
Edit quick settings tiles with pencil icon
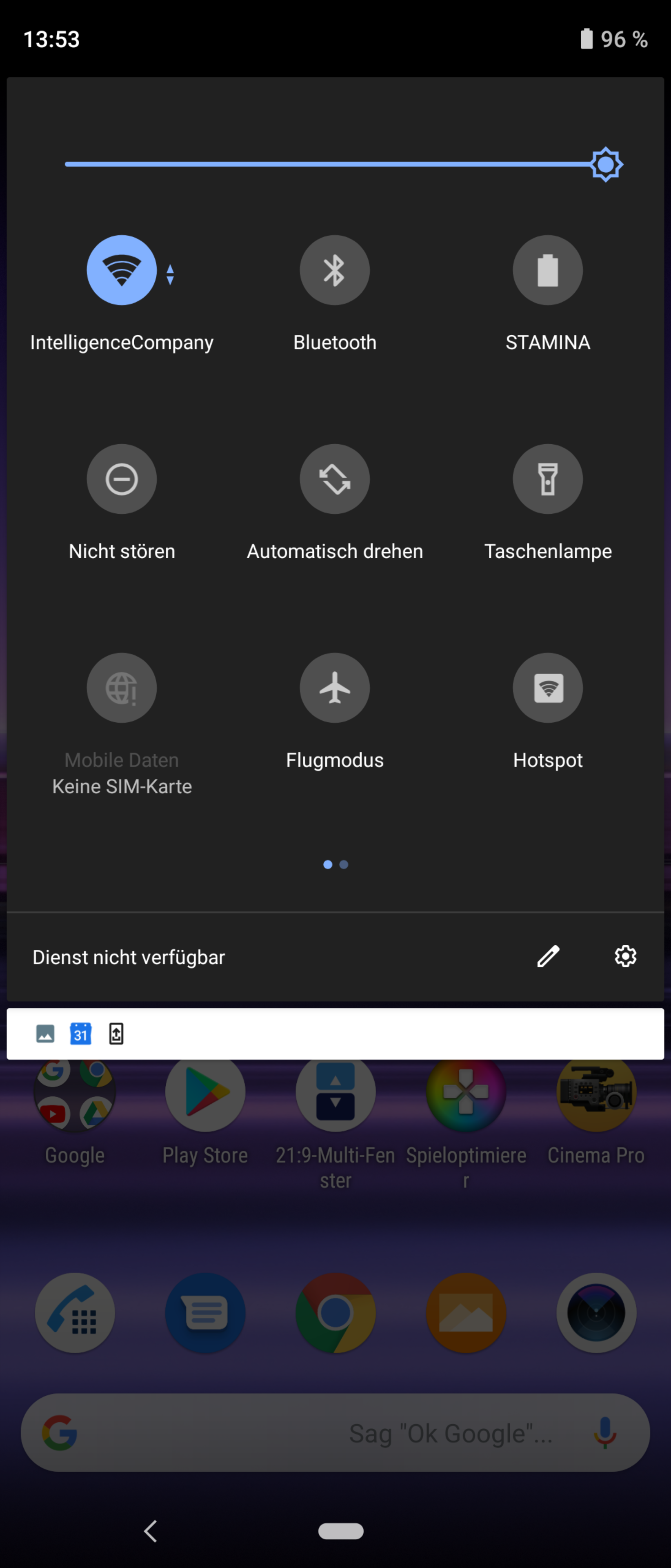[547, 956]
